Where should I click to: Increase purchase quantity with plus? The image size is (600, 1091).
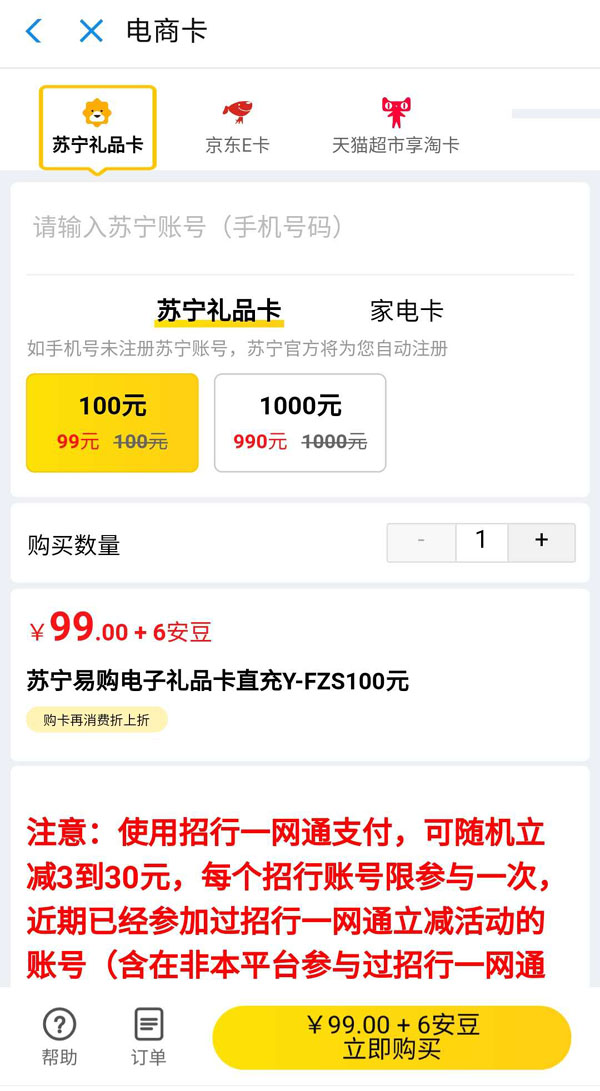pyautogui.click(x=541, y=541)
